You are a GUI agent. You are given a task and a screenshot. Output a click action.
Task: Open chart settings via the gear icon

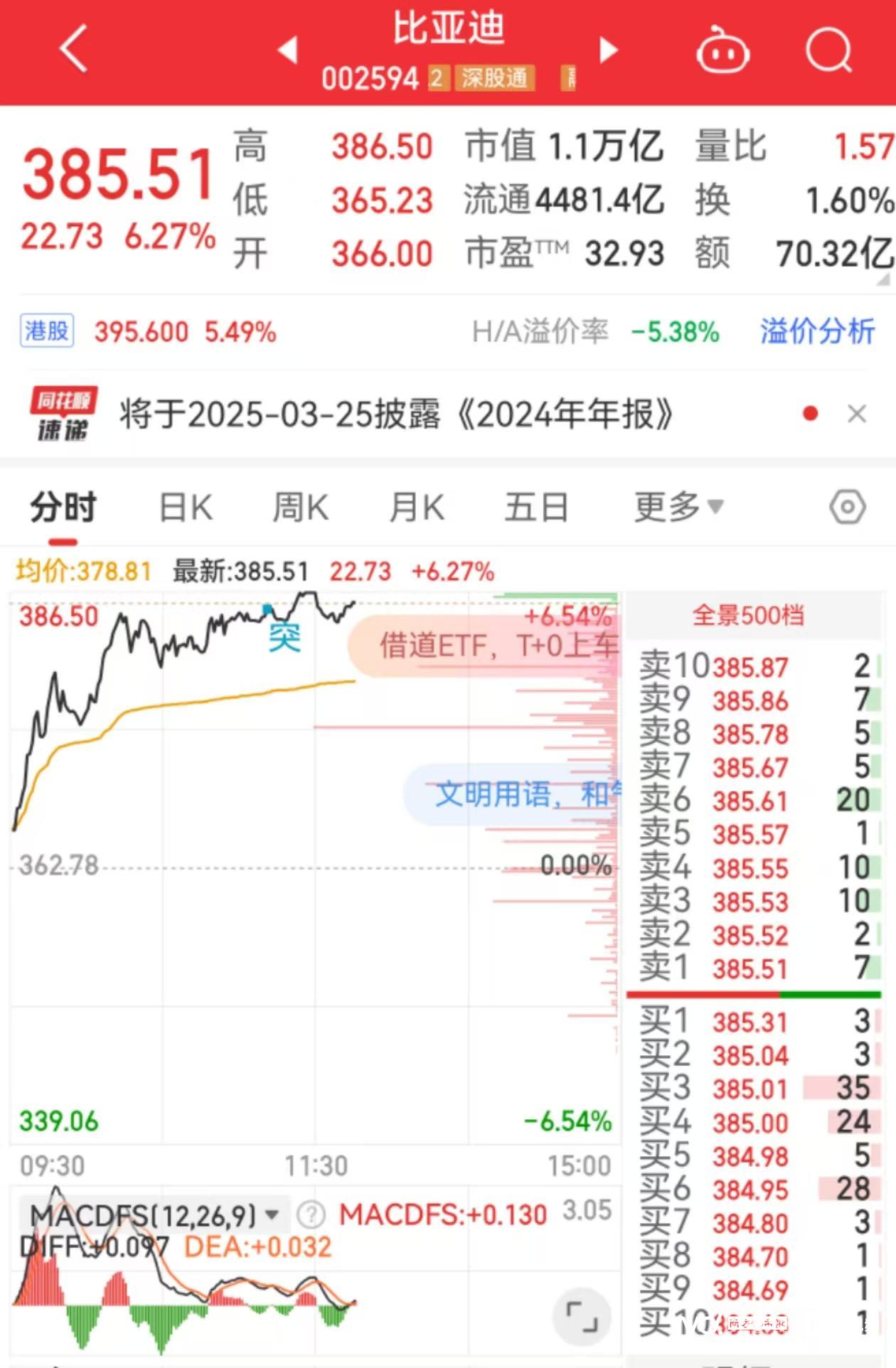pyautogui.click(x=846, y=506)
